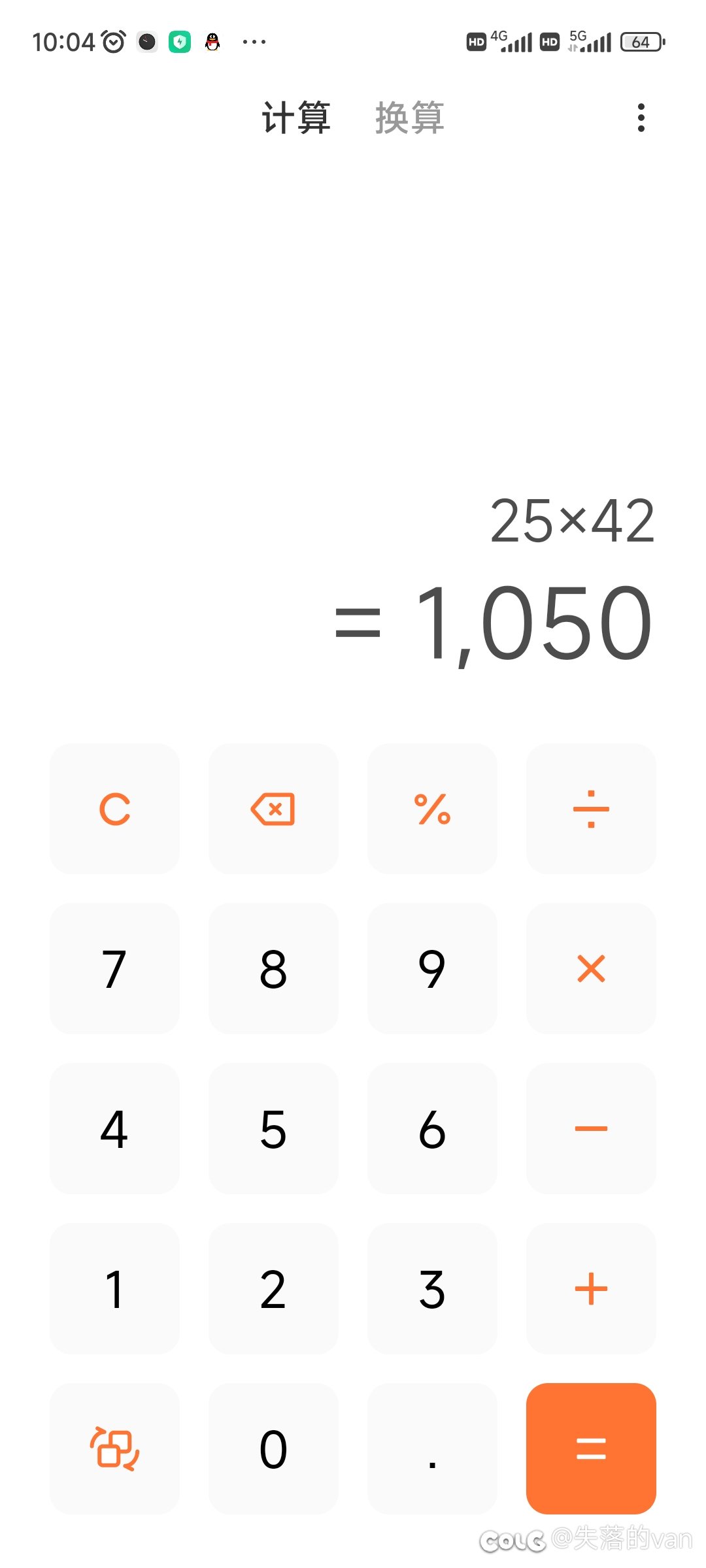Tap the percent key
The image size is (706, 1568).
point(432,809)
